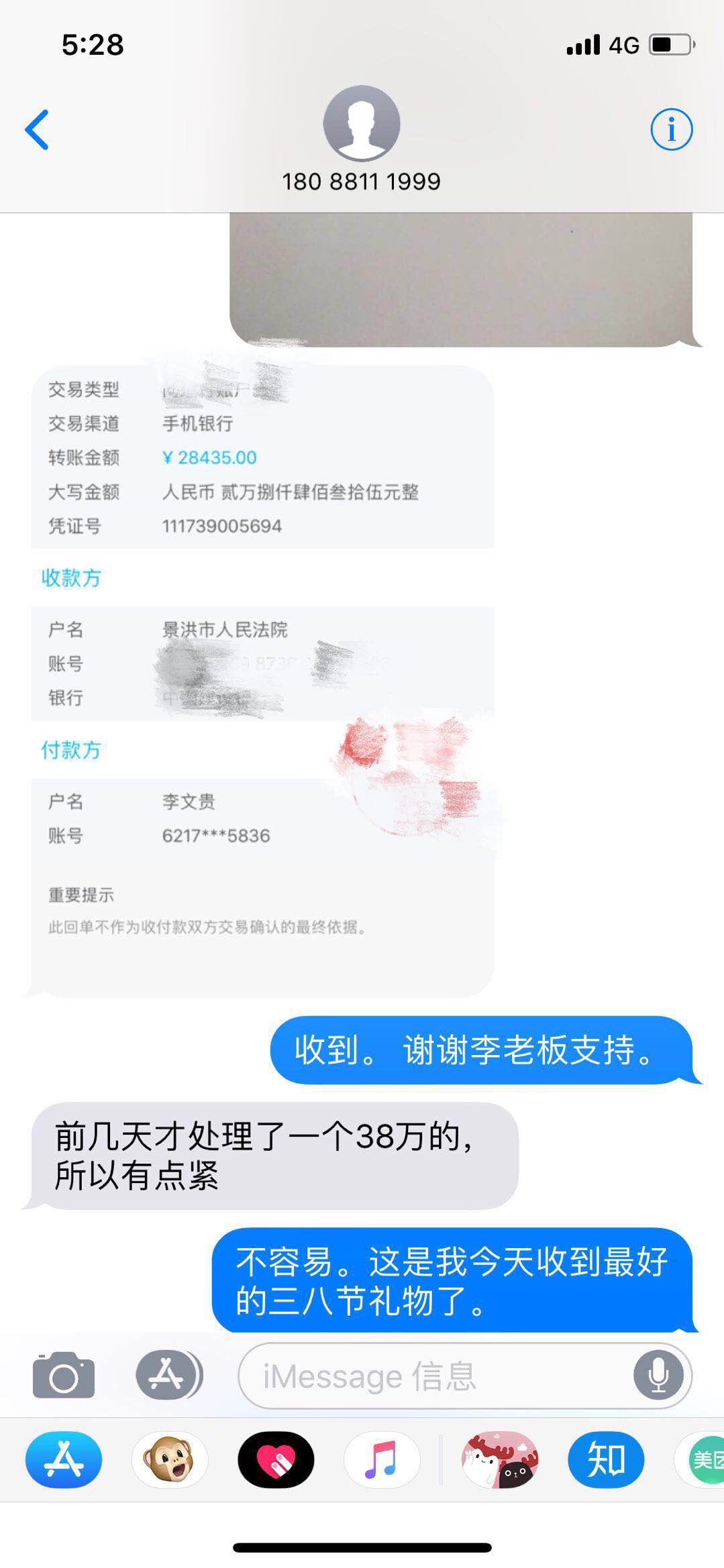The height and width of the screenshot is (1568, 724).
Task: Go back to the messages list
Action: click(38, 129)
